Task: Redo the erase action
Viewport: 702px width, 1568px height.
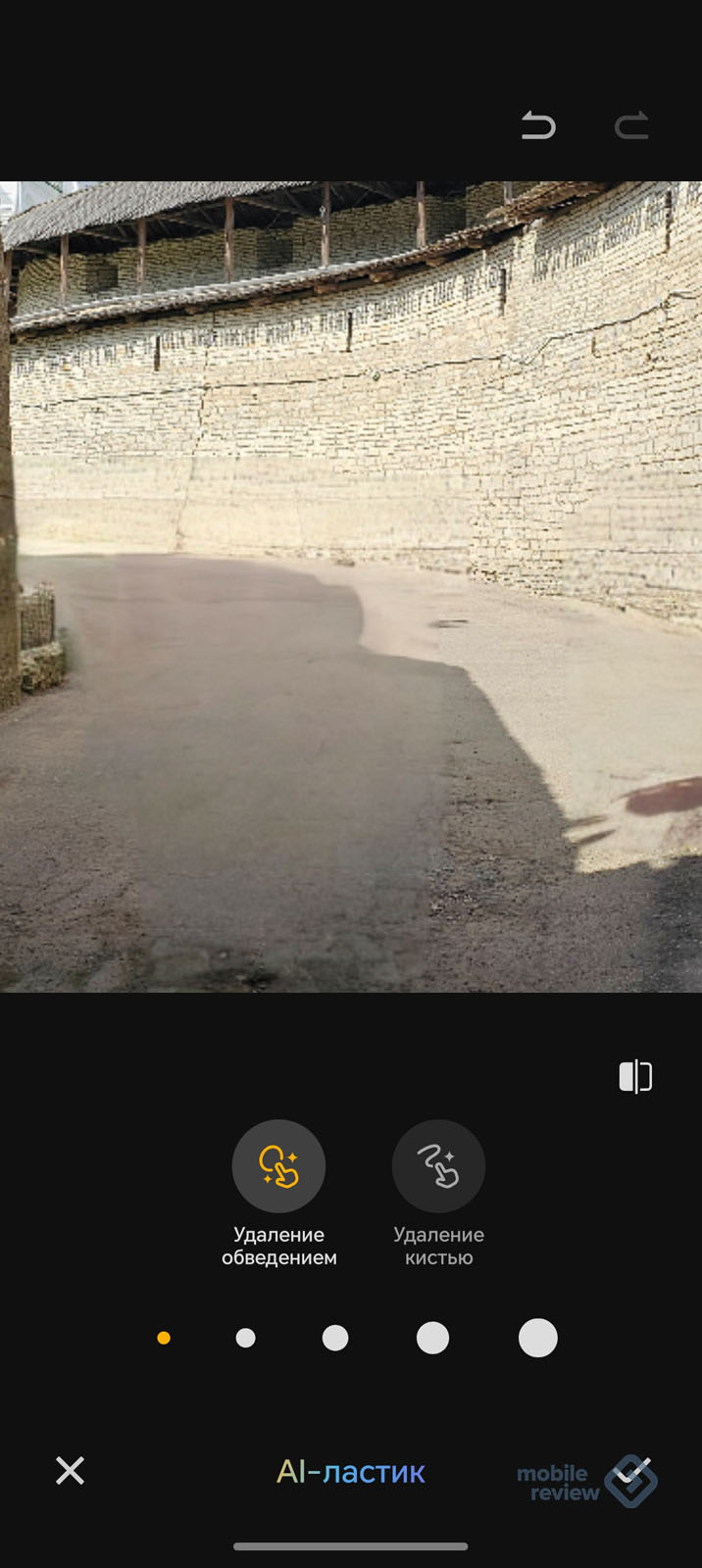Action: 631,125
